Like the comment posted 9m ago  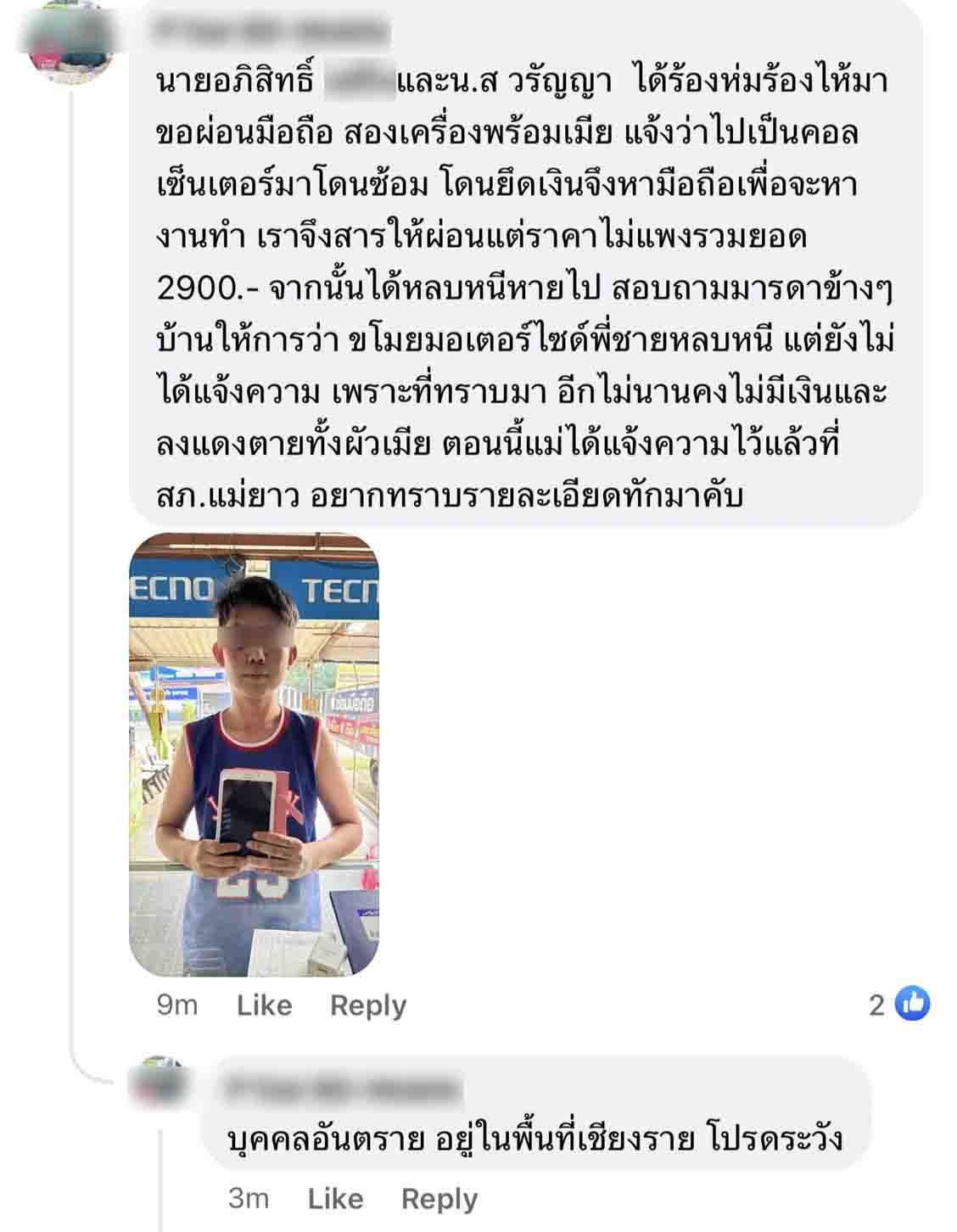[x=264, y=1005]
